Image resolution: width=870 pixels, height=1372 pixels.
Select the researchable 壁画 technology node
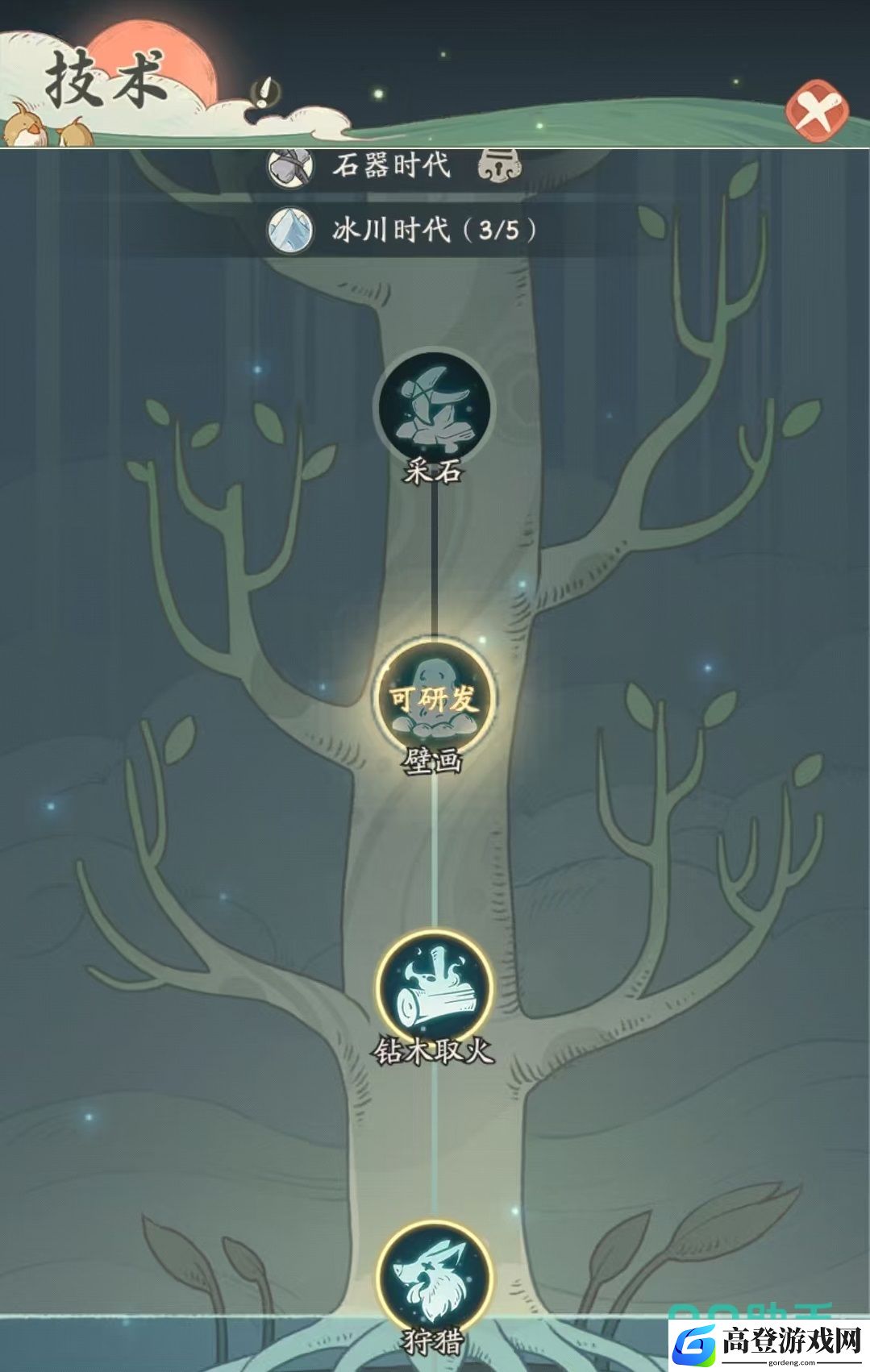pyautogui.click(x=434, y=698)
